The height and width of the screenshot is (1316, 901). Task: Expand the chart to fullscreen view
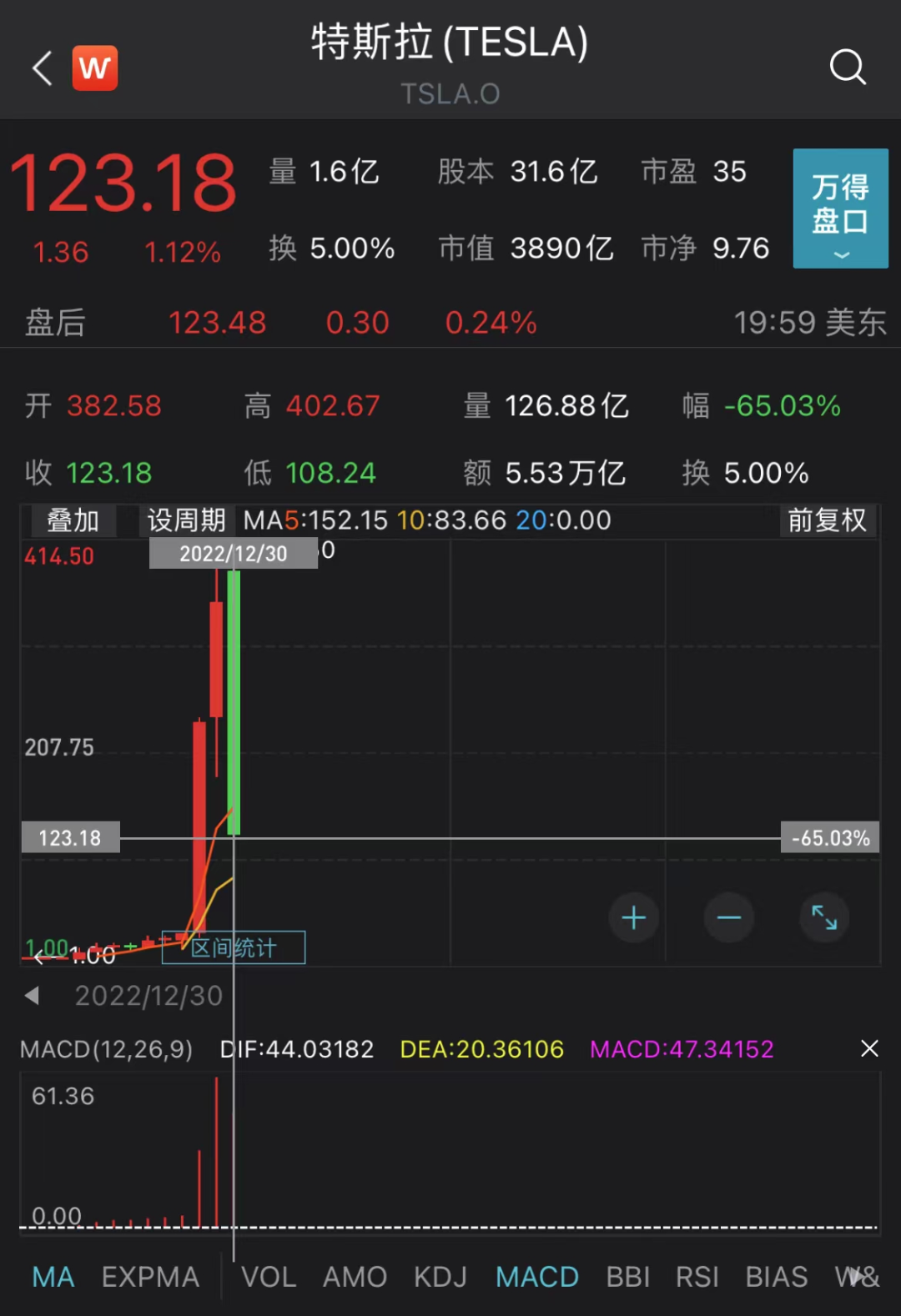click(x=824, y=917)
